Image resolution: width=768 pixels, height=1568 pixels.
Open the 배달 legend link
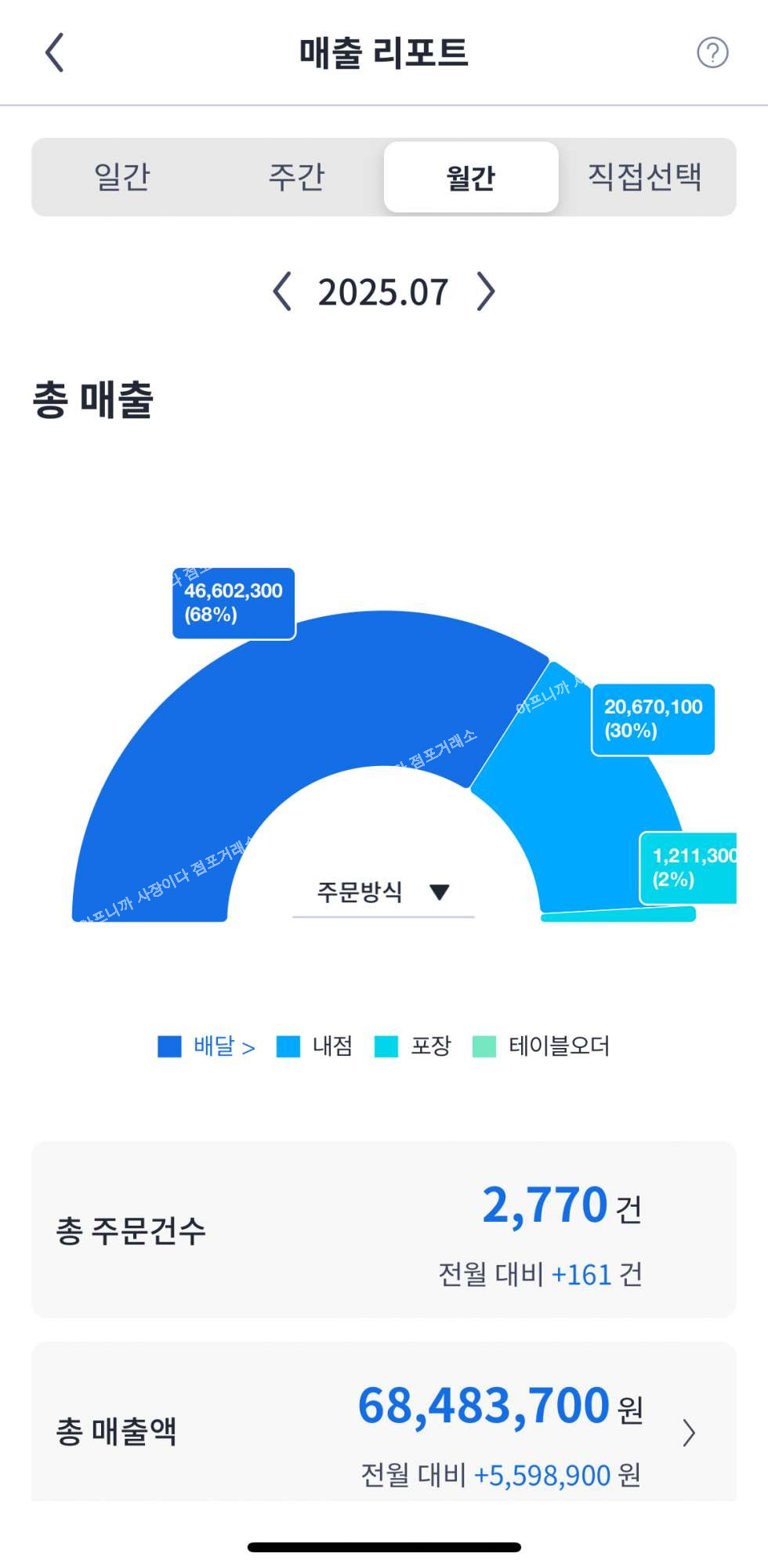[x=223, y=1046]
